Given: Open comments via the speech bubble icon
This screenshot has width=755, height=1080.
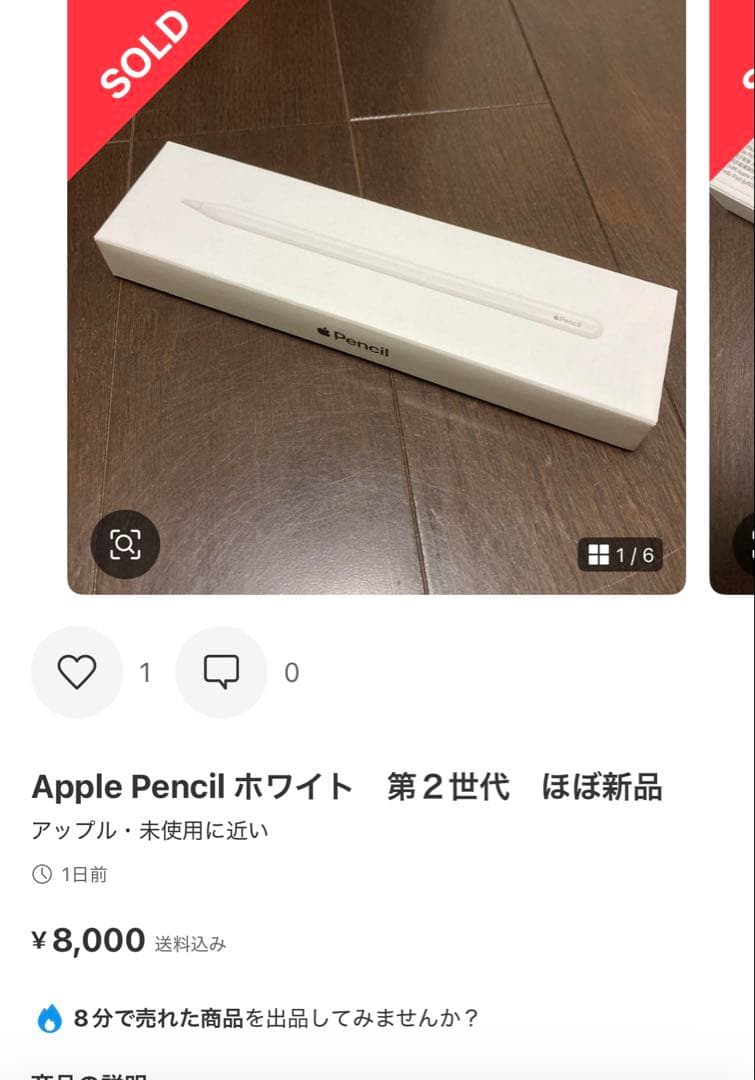Looking at the screenshot, I should pos(221,672).
